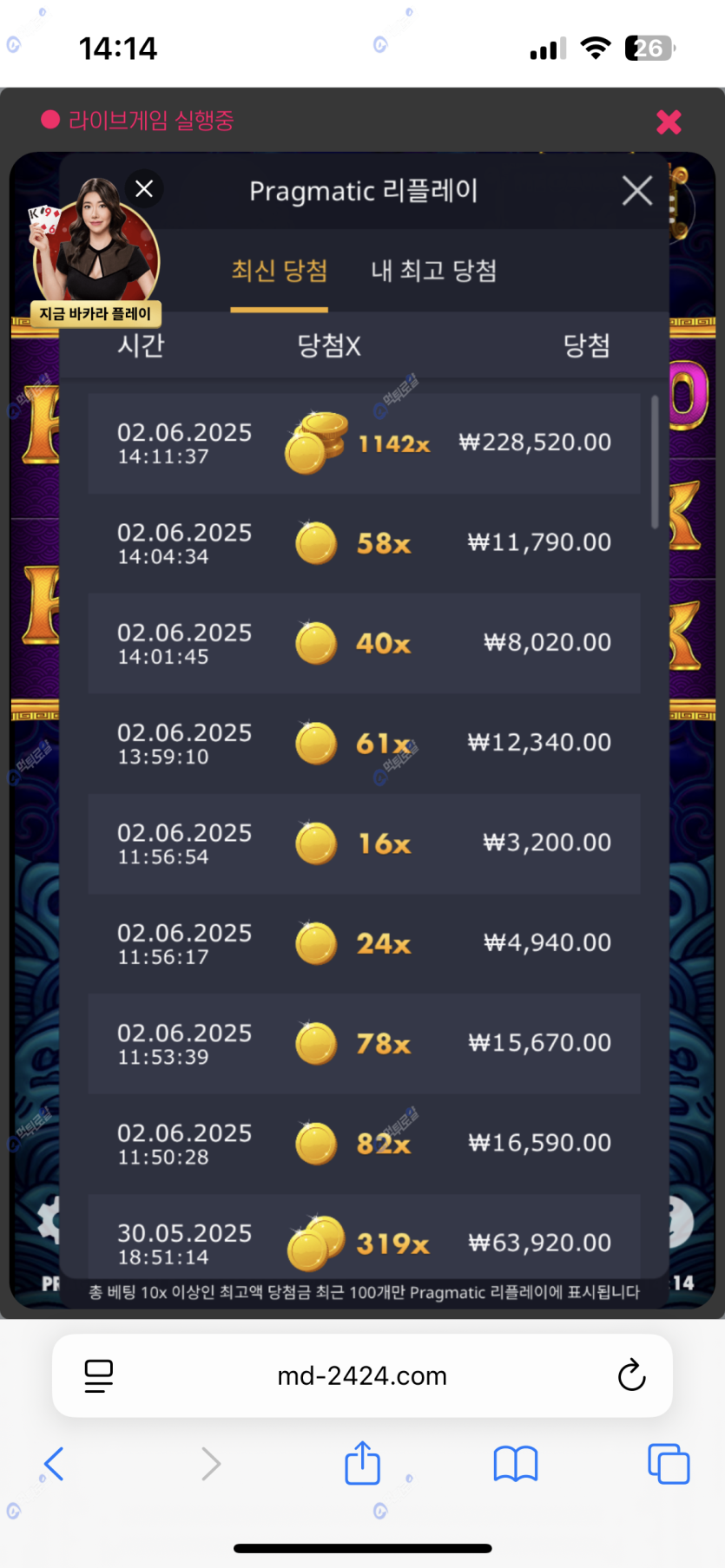725x1568 pixels.
Task: Go back in the browser
Action: click(54, 1464)
